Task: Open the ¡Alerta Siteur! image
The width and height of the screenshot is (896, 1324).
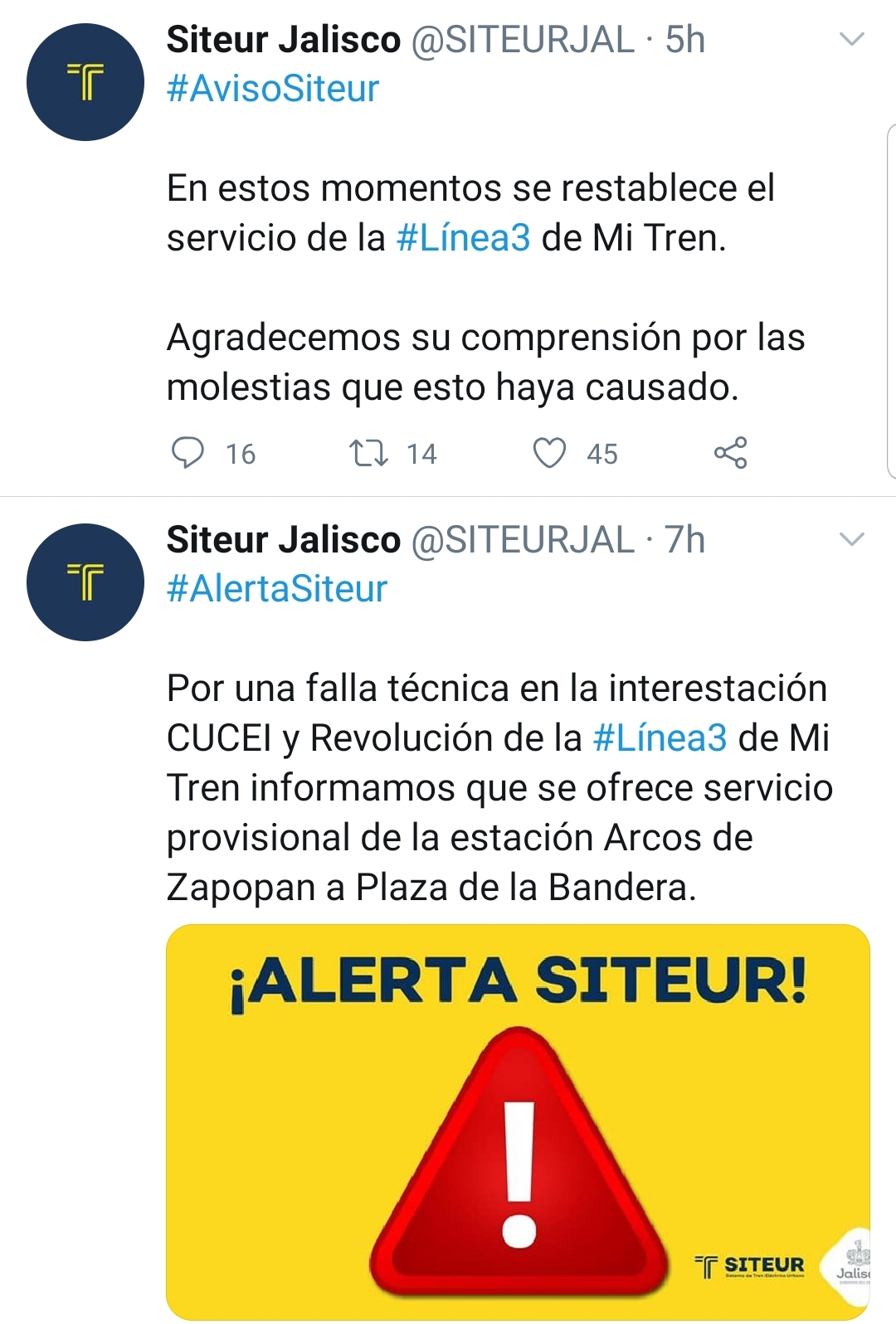Action: point(518,1120)
